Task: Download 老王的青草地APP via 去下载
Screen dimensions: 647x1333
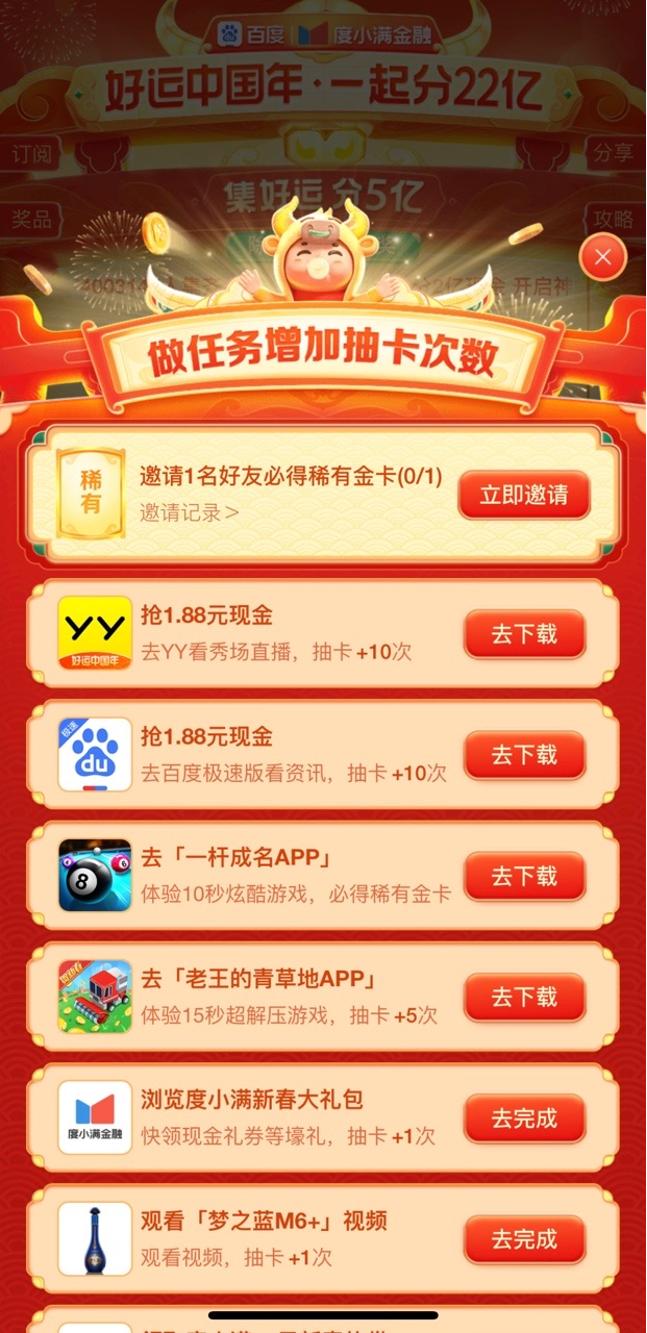Action: tap(524, 997)
